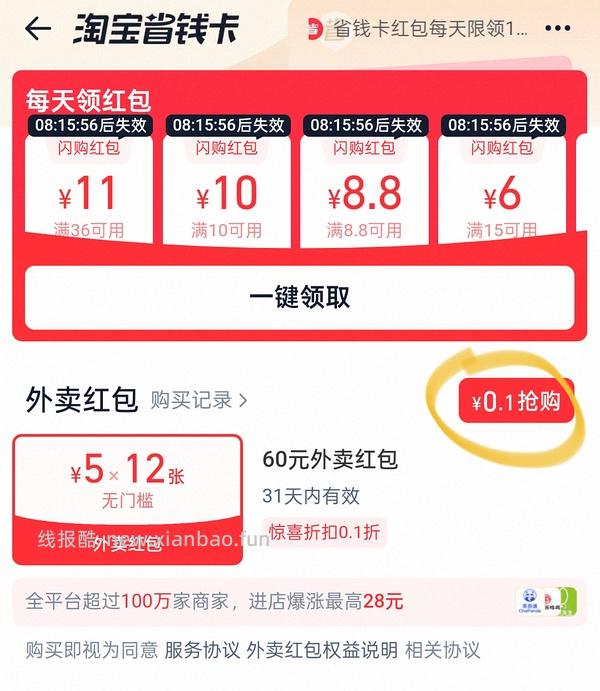Read the 外卖红包权益说明 link

pyautogui.click(x=322, y=650)
